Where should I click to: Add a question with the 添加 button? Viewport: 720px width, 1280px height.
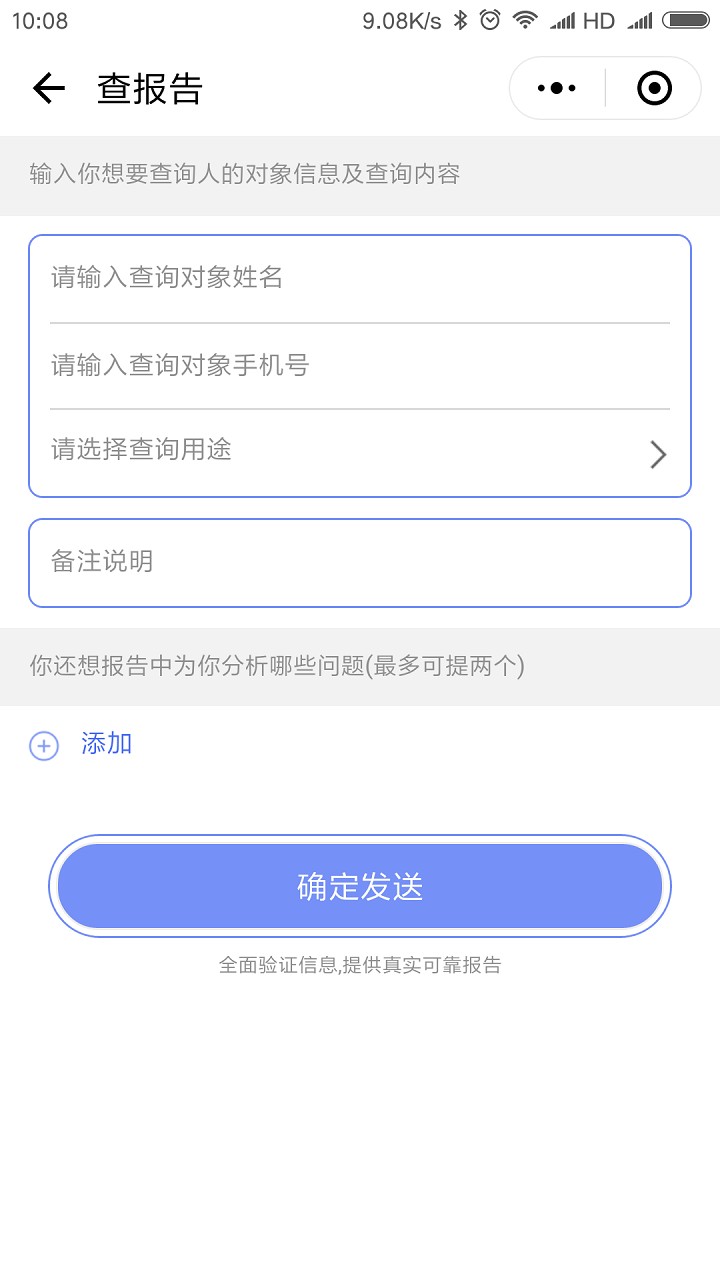point(81,745)
